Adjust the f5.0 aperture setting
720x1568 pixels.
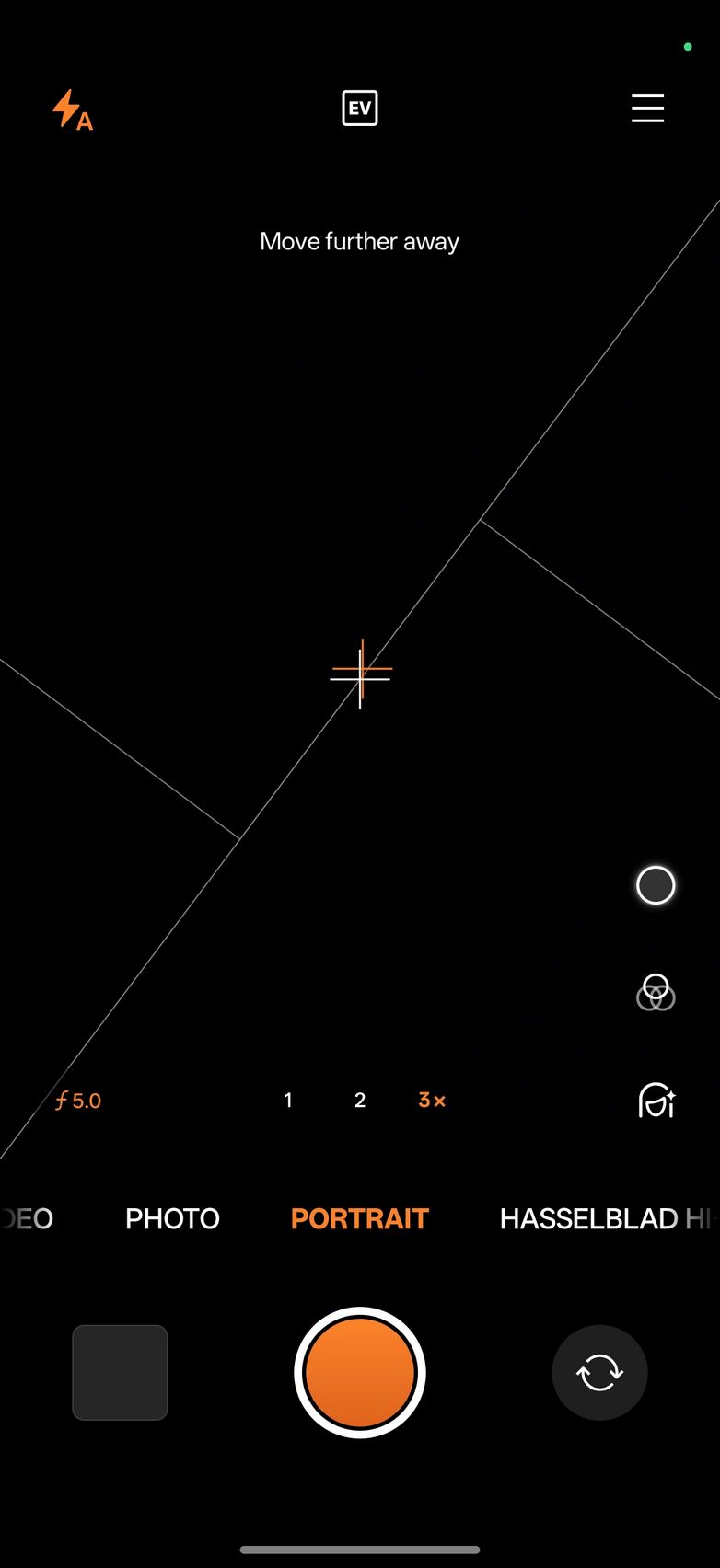coord(78,1101)
